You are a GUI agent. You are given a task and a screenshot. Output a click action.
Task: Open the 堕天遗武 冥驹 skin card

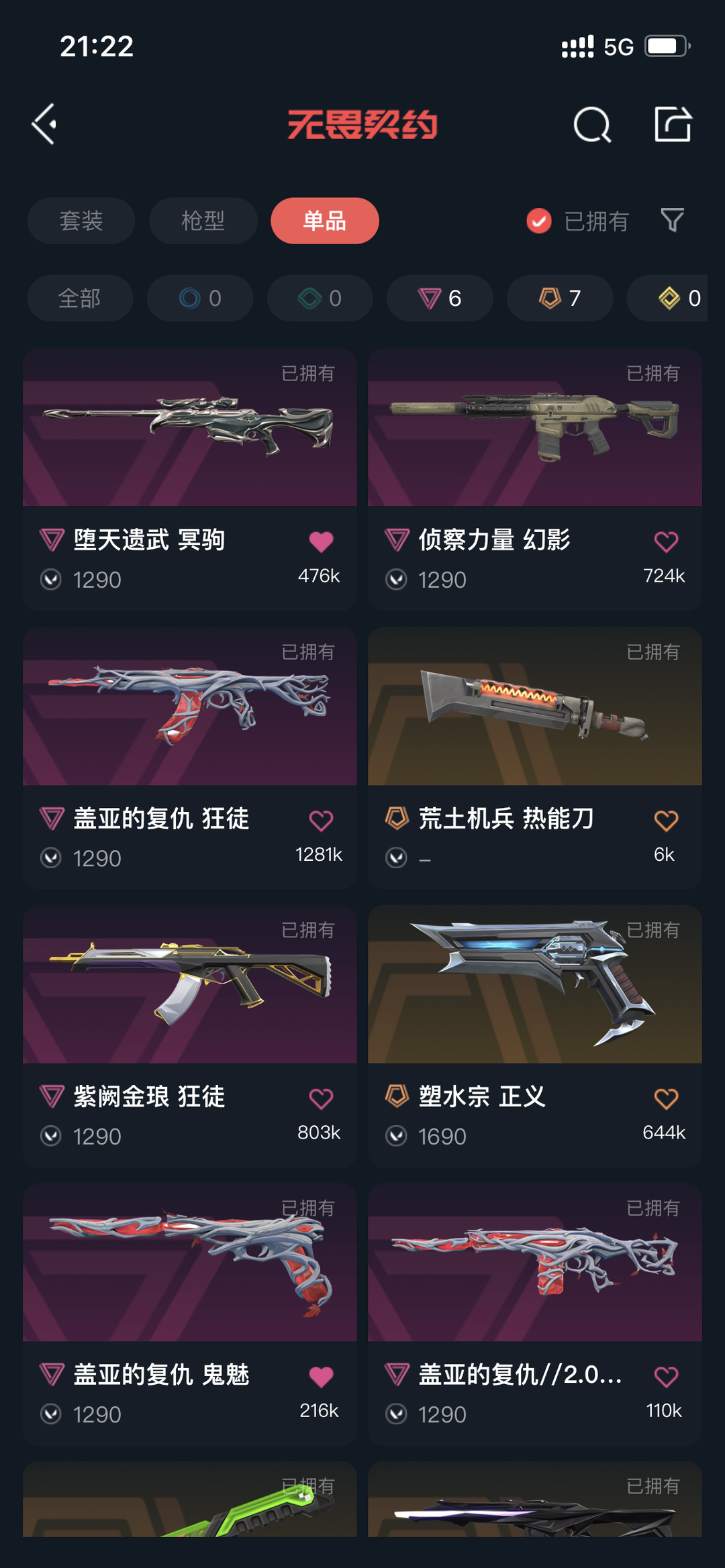(x=190, y=479)
